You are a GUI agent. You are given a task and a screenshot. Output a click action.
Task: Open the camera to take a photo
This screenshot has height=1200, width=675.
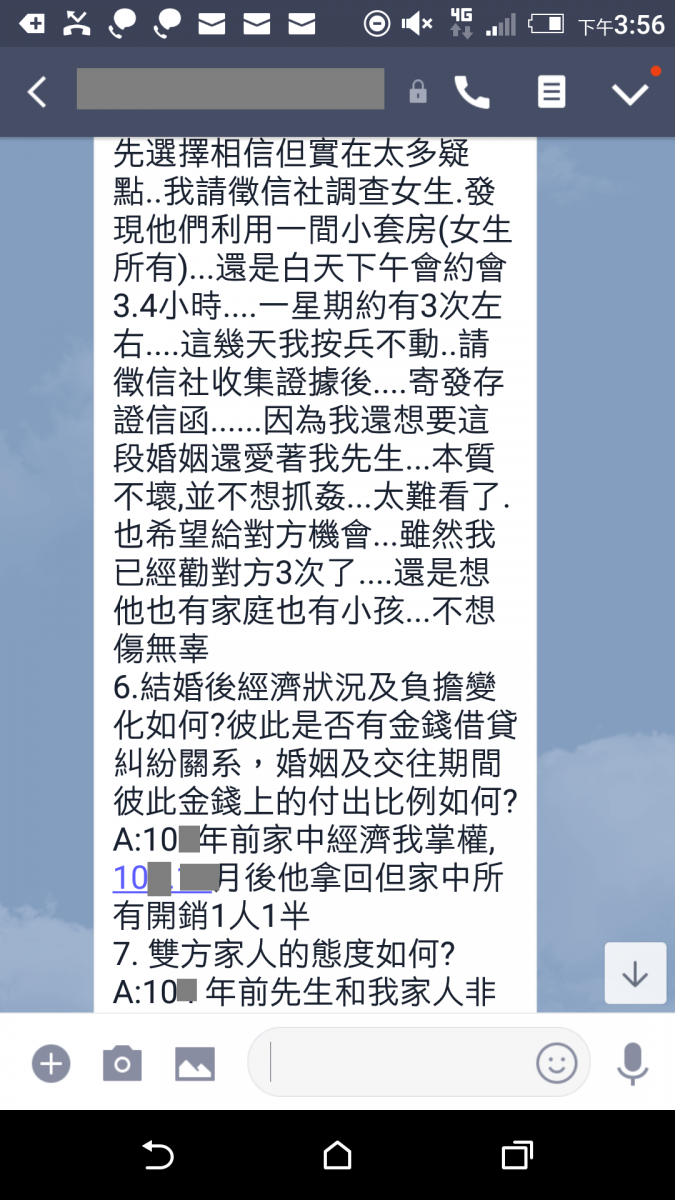coord(122,1064)
